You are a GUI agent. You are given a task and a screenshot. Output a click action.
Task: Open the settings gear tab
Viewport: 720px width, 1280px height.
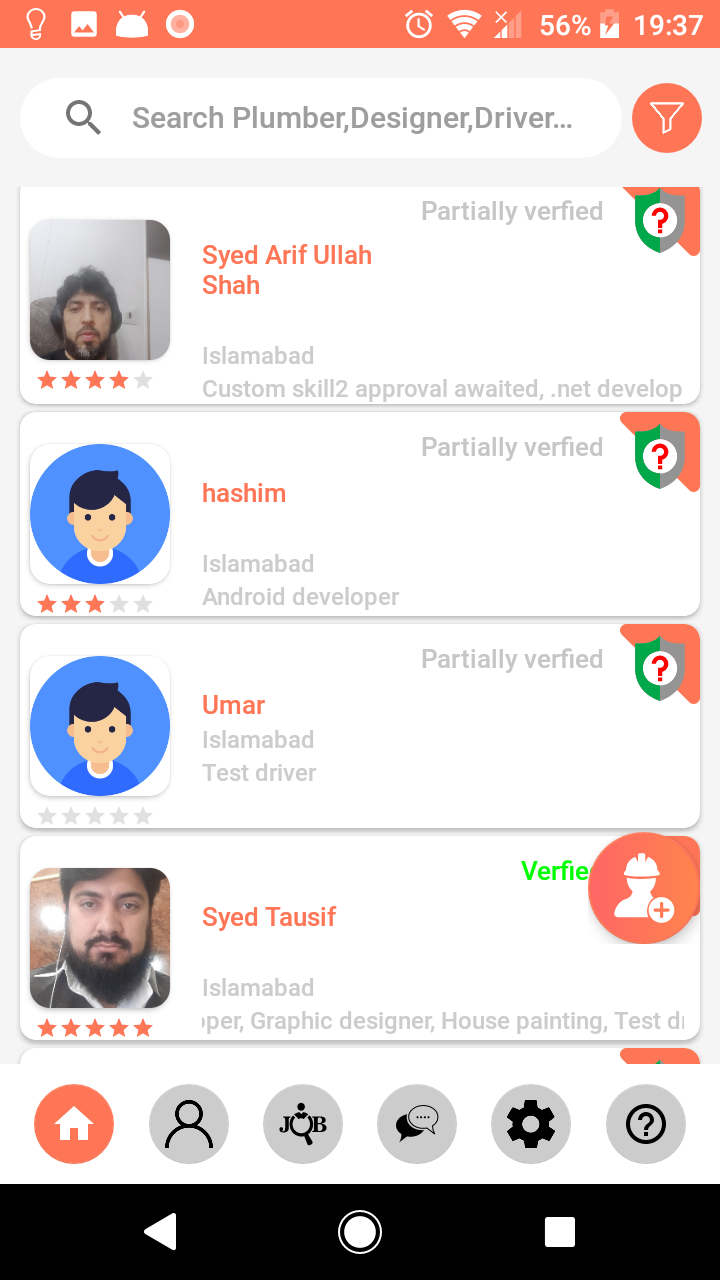(531, 1124)
